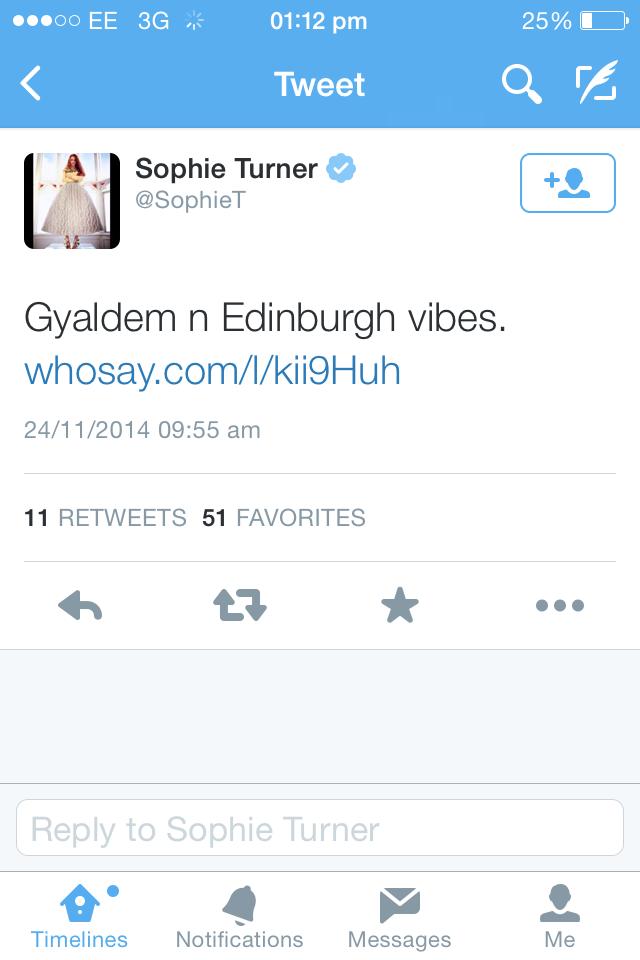This screenshot has height=960, width=640.
Task: Retweet Sophie Turner's tweet
Action: point(240,605)
